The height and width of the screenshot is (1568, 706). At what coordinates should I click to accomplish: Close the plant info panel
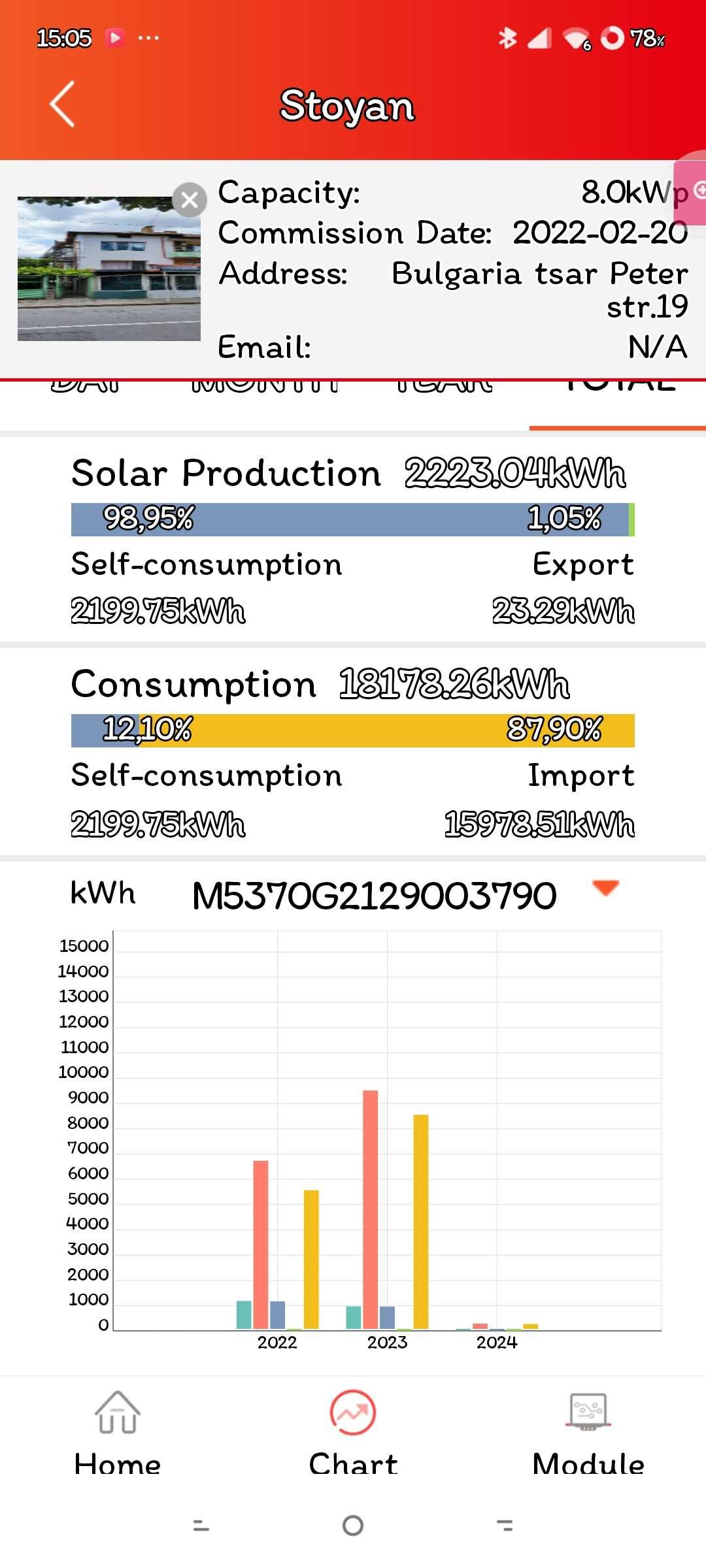(190, 199)
